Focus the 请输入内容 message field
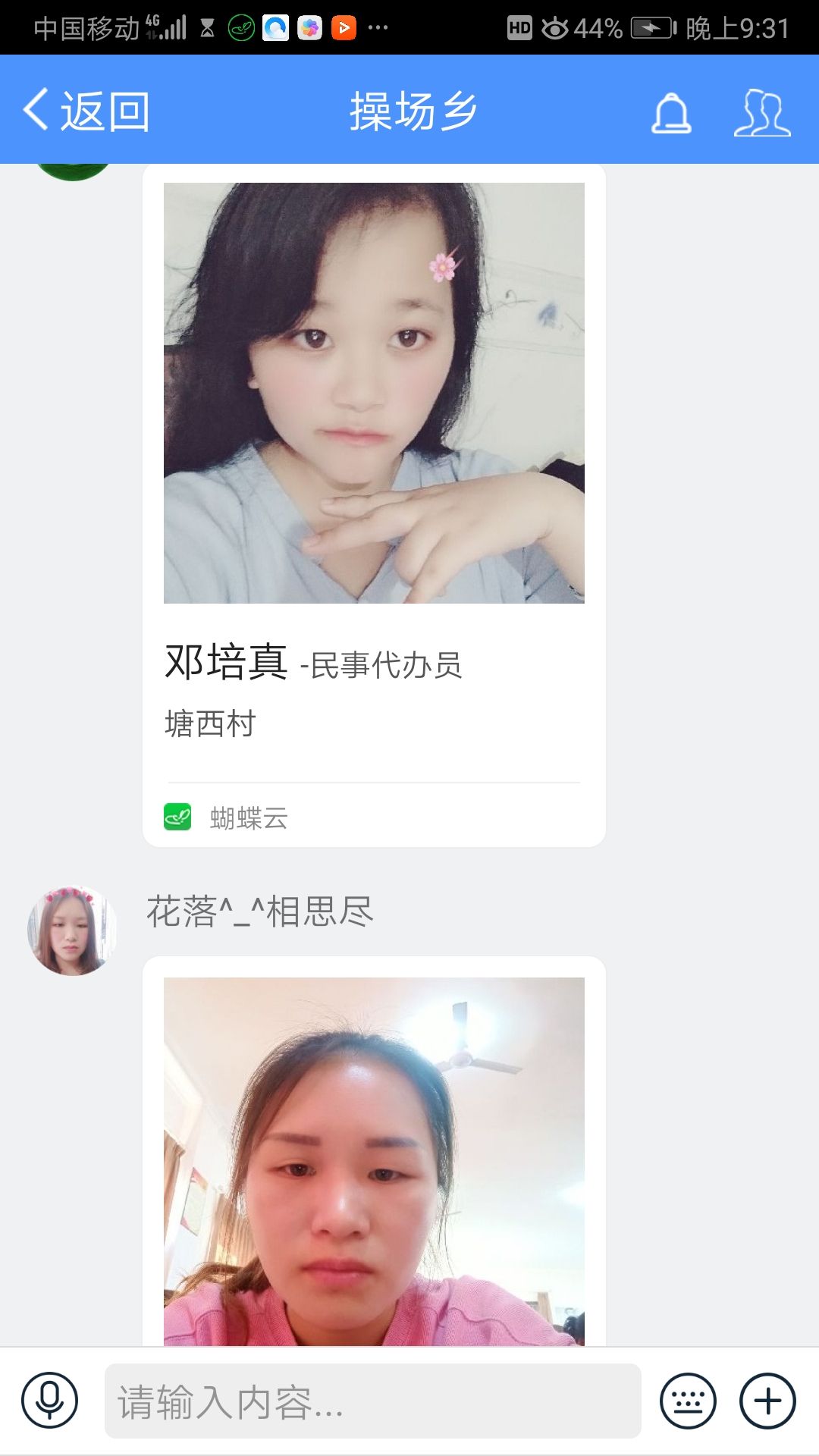This screenshot has width=819, height=1456. 372,1401
